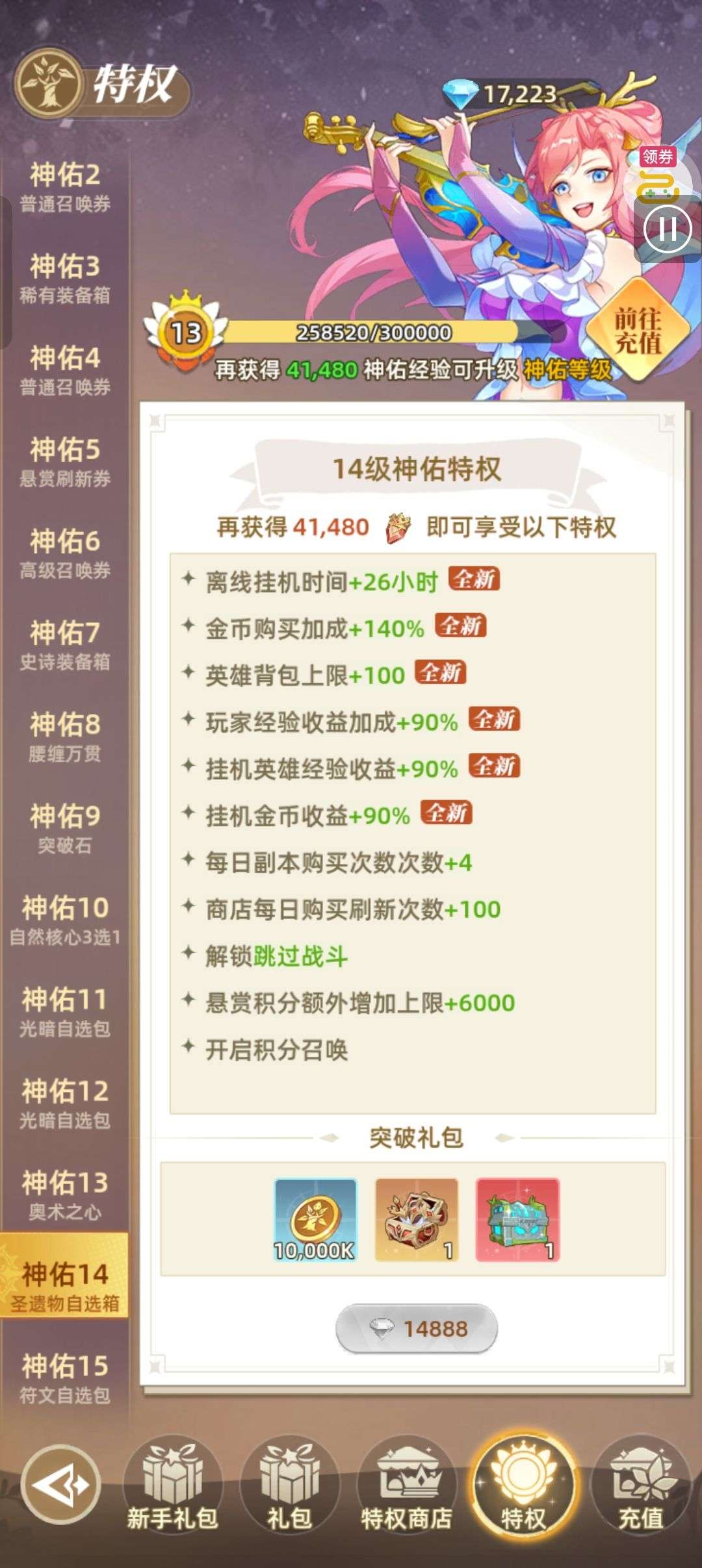Inspect the green relic chest reward
The image size is (702, 1568).
517,1220
